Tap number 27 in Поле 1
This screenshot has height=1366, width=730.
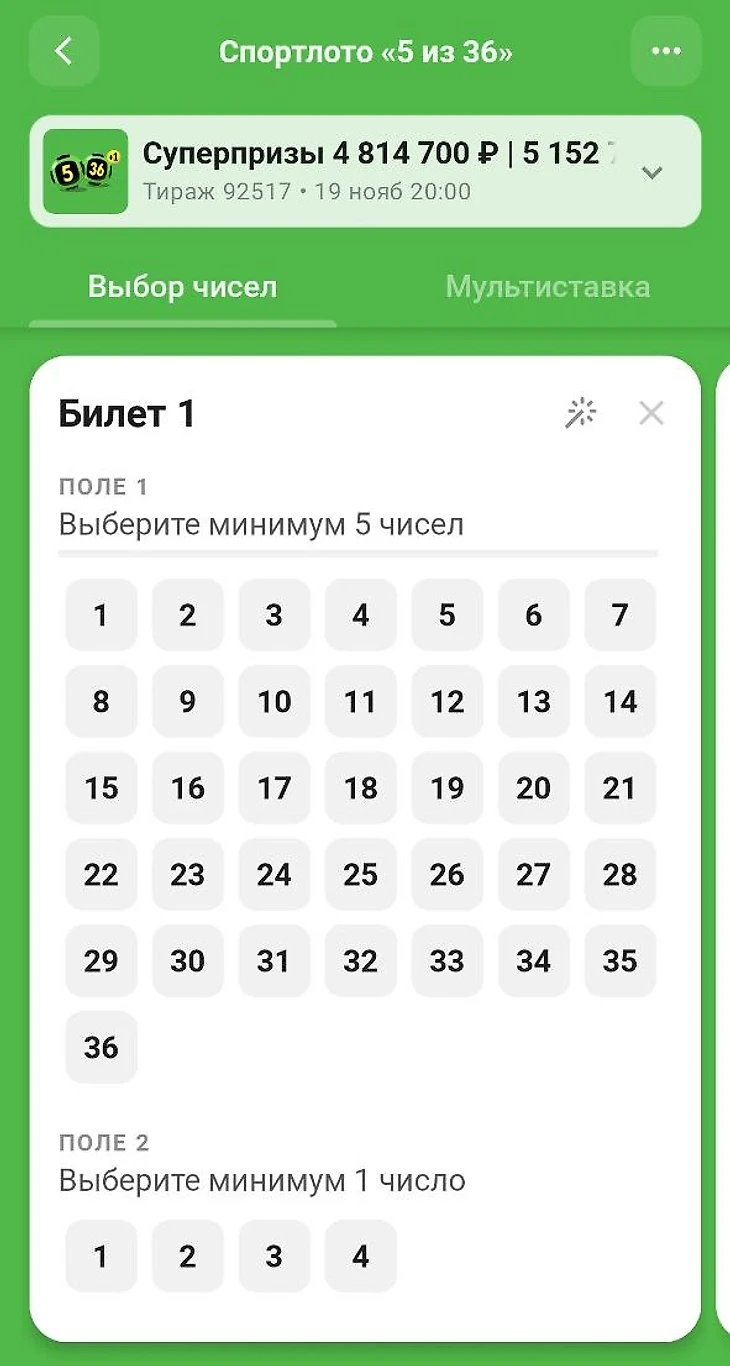click(x=533, y=875)
